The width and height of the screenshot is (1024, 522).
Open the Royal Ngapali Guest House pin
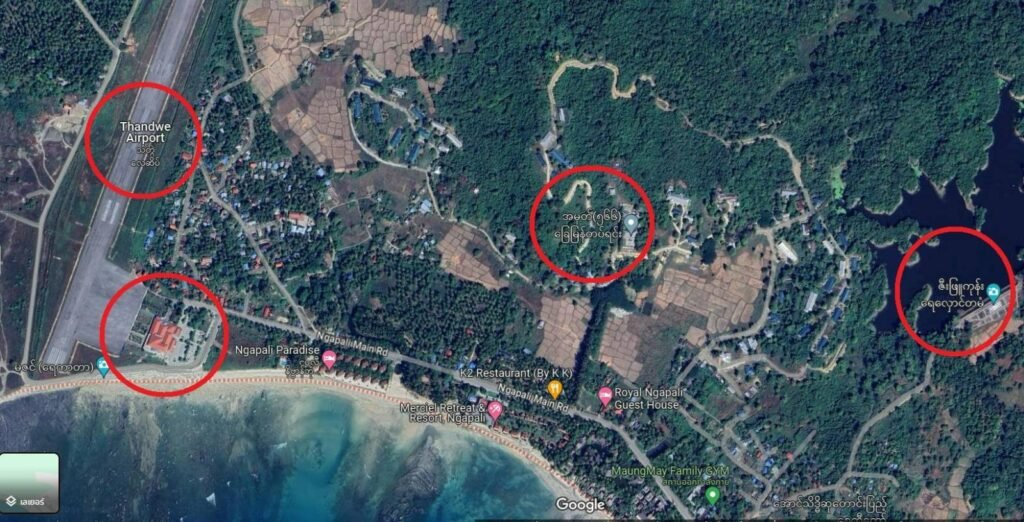(x=604, y=396)
